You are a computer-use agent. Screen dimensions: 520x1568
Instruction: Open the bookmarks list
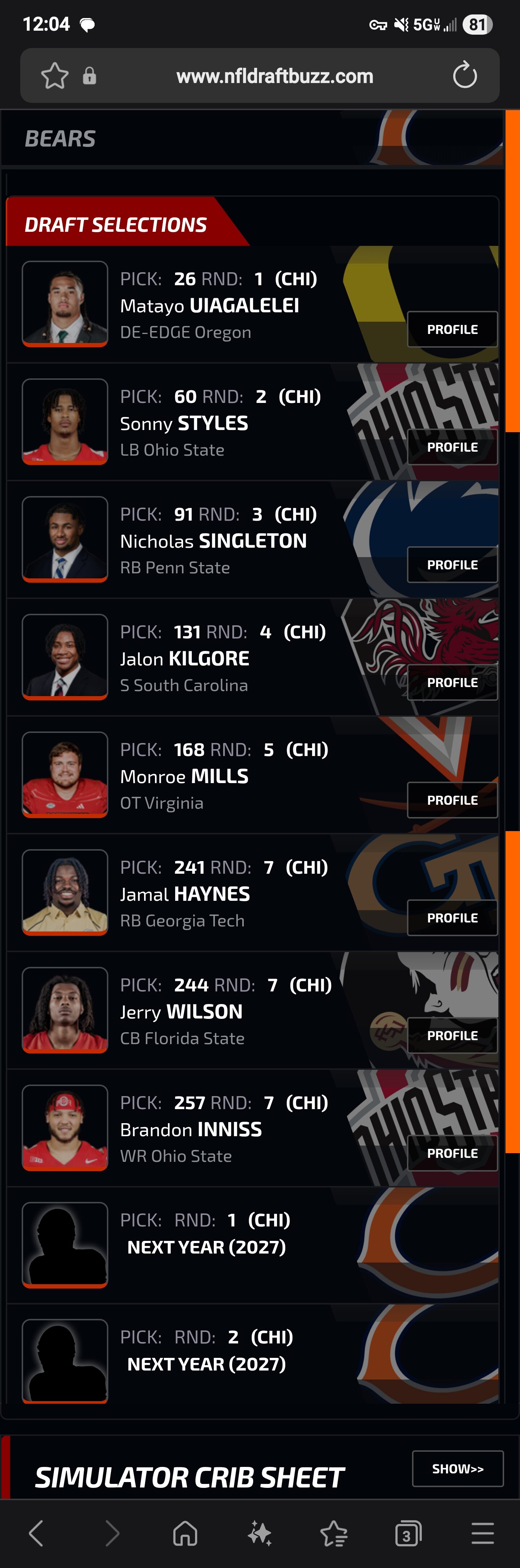[x=334, y=1533]
